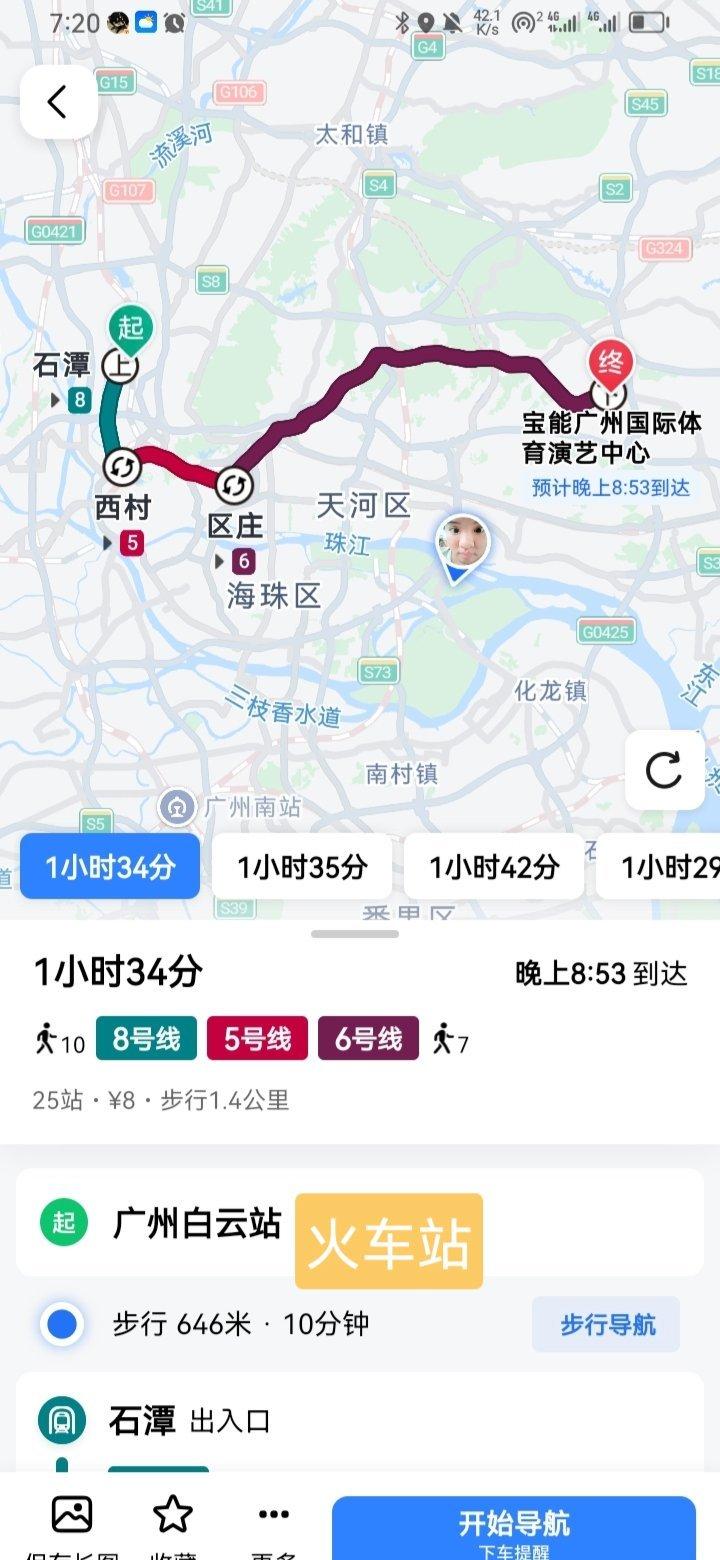Expand the route details panel handle

point(354,934)
